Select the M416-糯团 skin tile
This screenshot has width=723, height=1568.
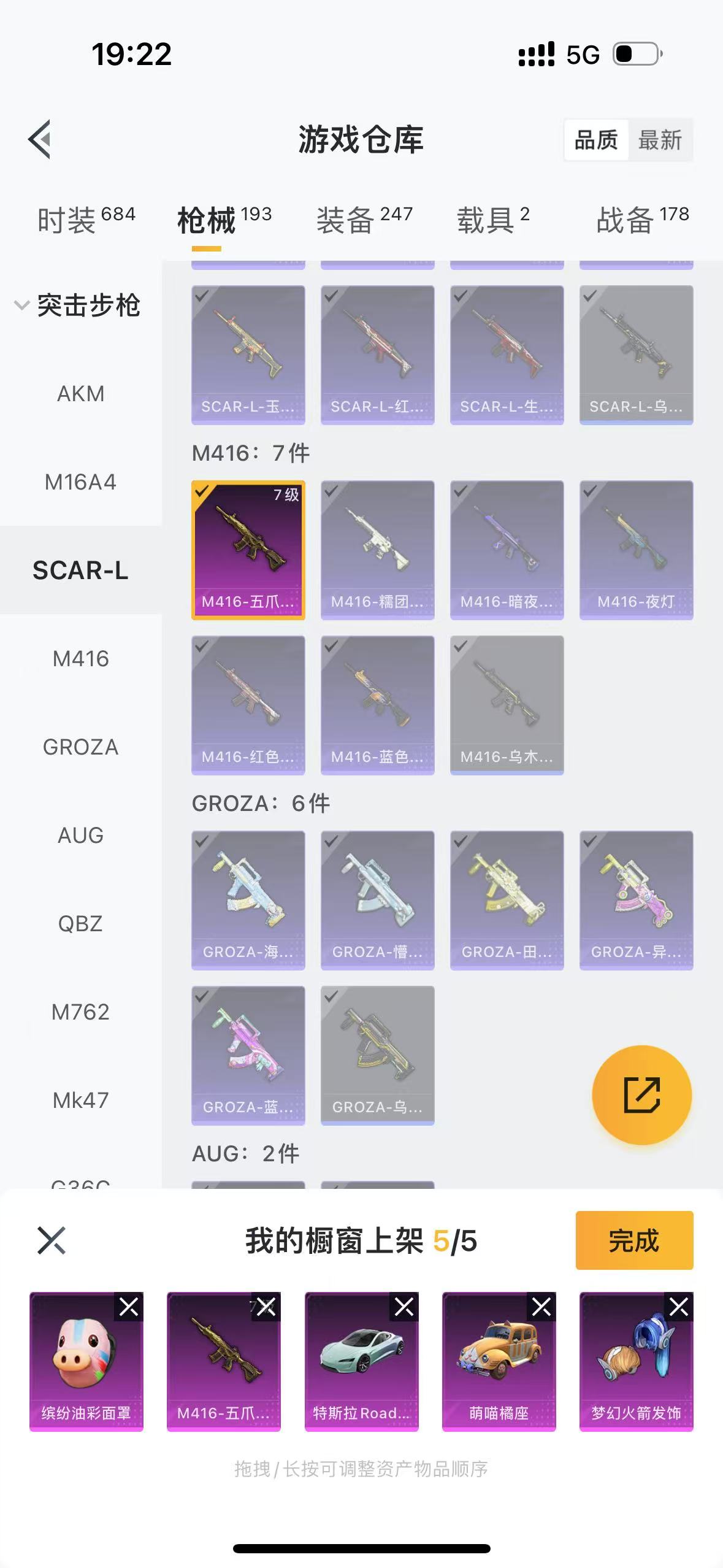click(x=377, y=549)
